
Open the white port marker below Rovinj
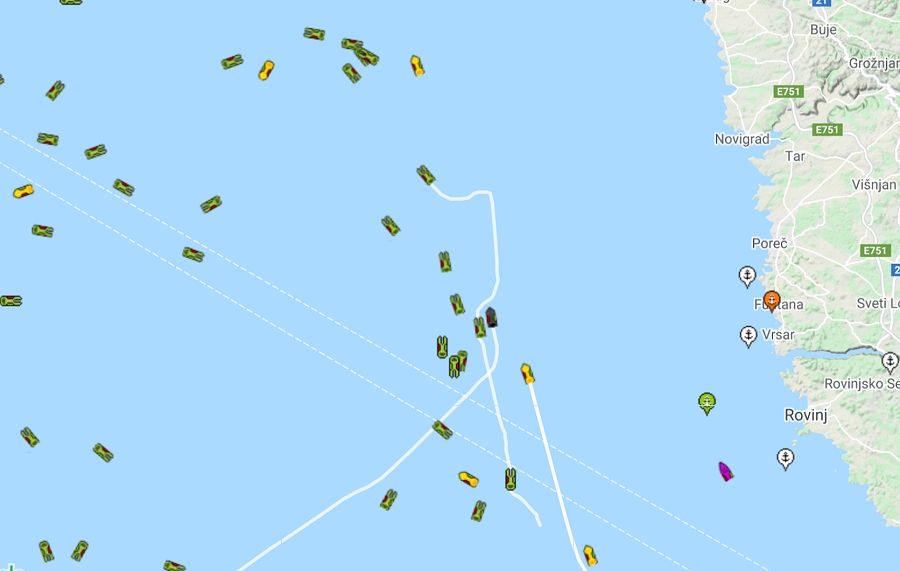coord(786,458)
